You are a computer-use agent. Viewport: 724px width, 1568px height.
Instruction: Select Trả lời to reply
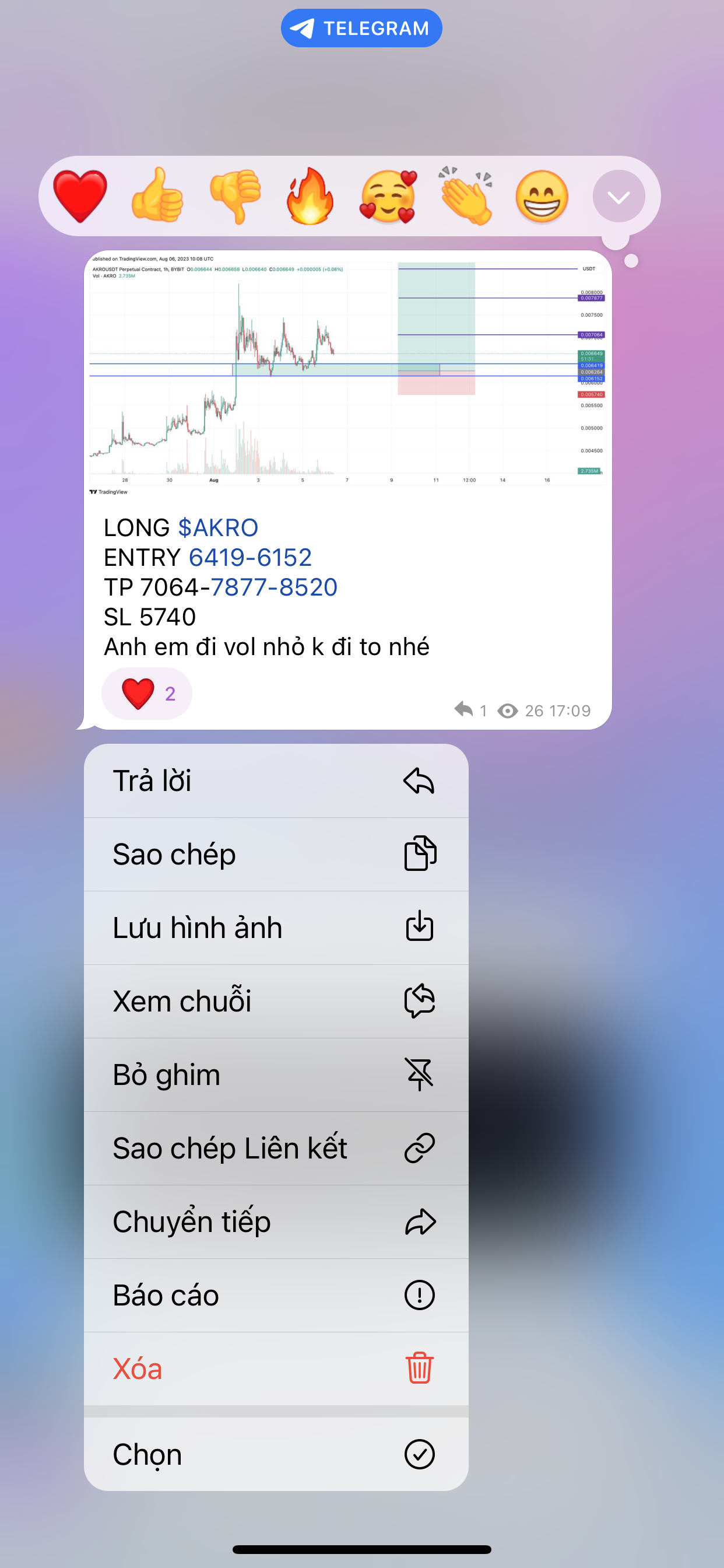(x=276, y=780)
